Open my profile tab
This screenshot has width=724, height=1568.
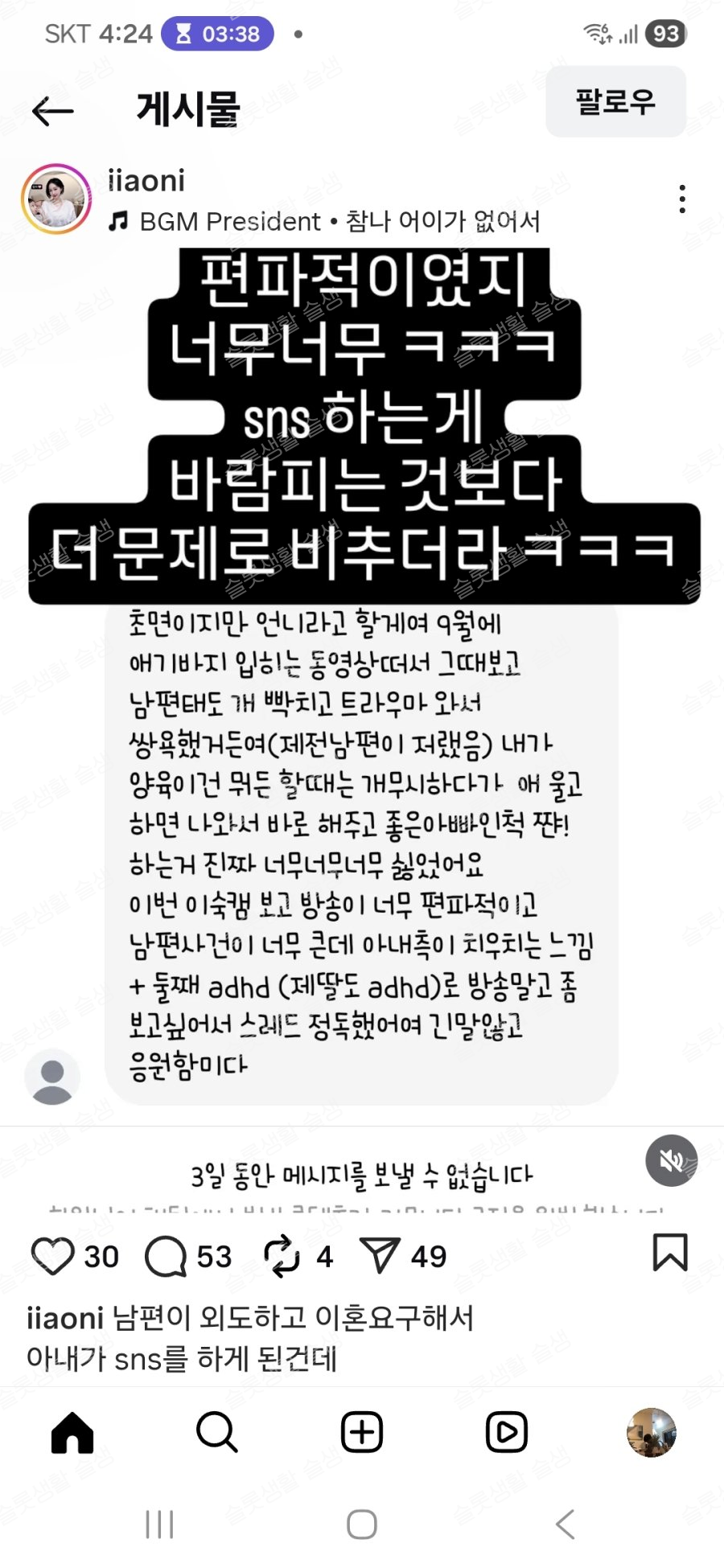click(x=652, y=1432)
